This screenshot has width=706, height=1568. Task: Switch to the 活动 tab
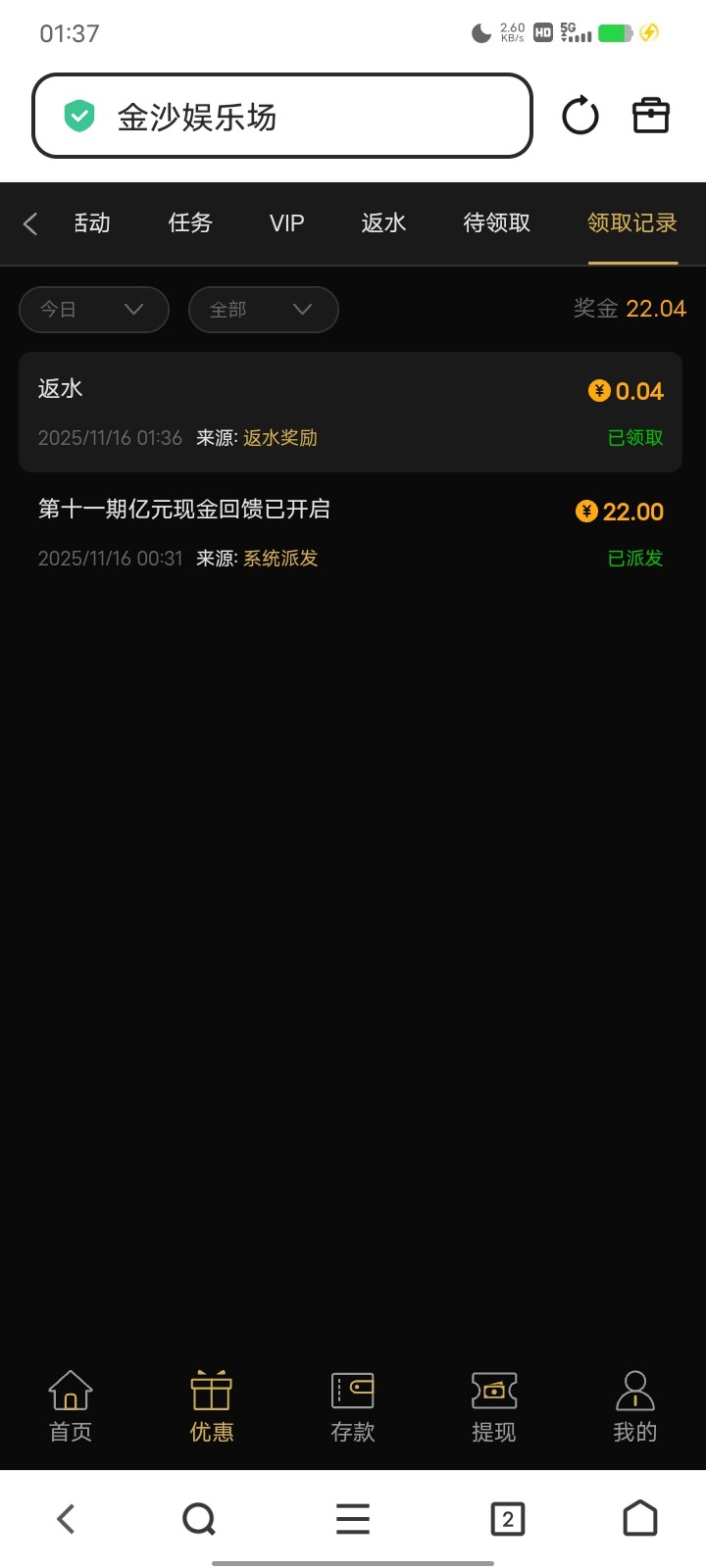(92, 223)
